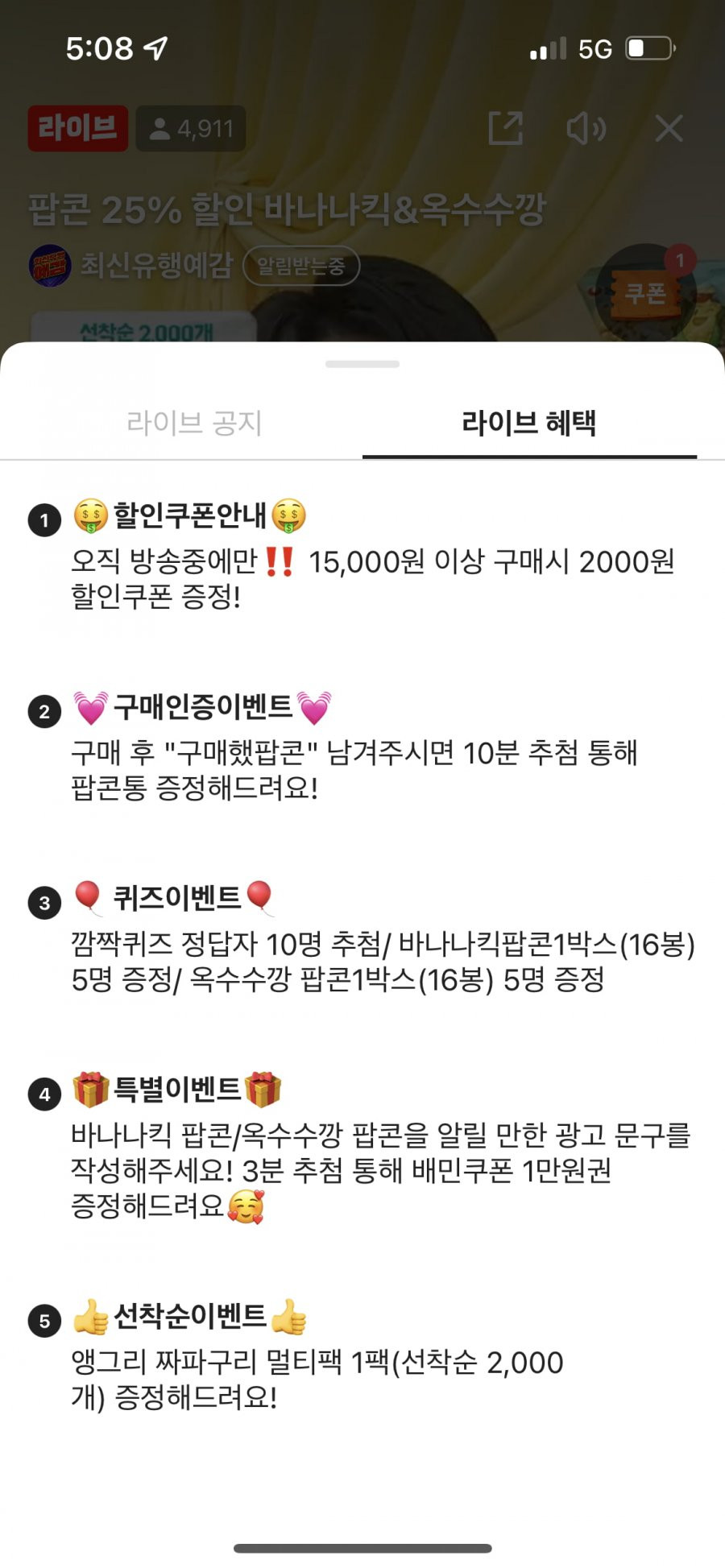Mute the live stream sound
725x1568 pixels.
coord(586,128)
